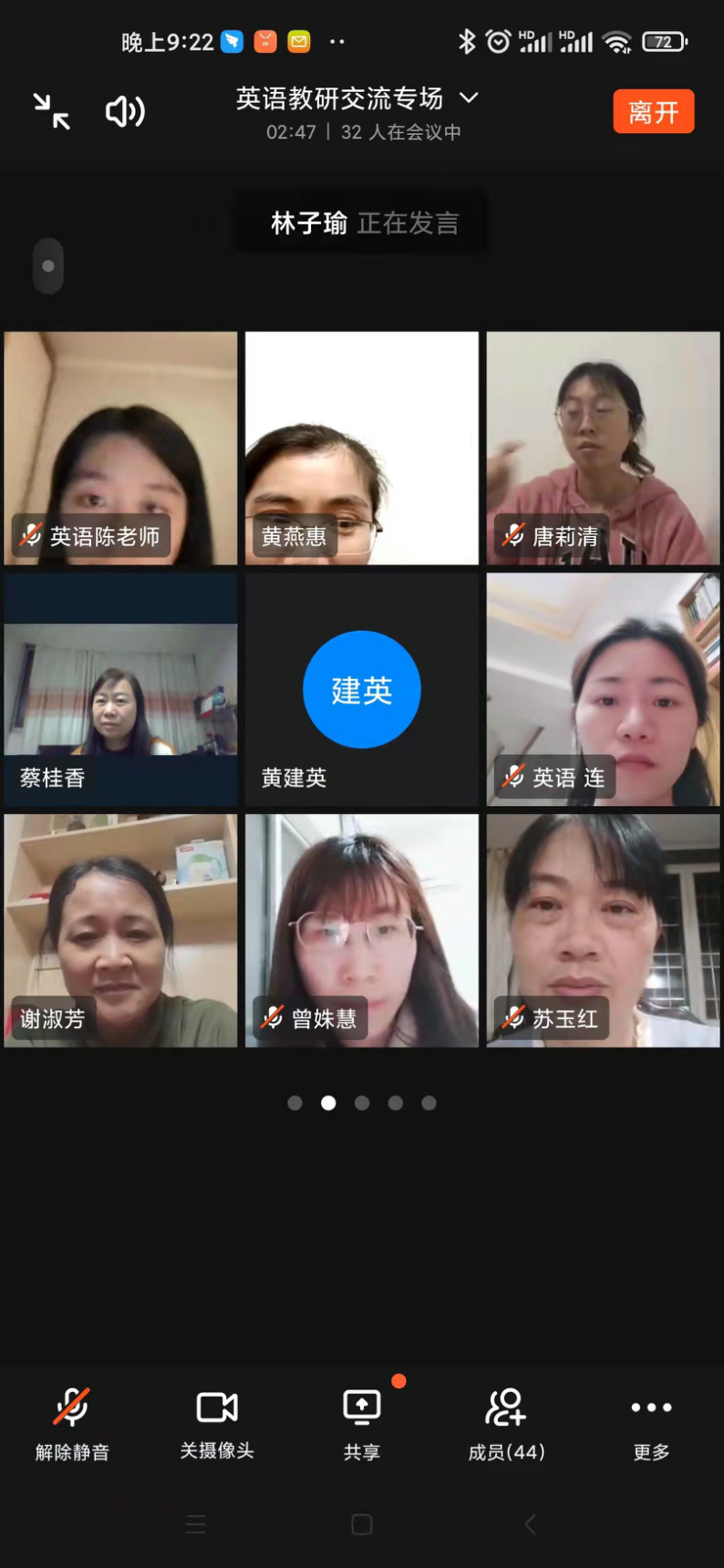Open the 共享 screen share option

[x=362, y=1423]
